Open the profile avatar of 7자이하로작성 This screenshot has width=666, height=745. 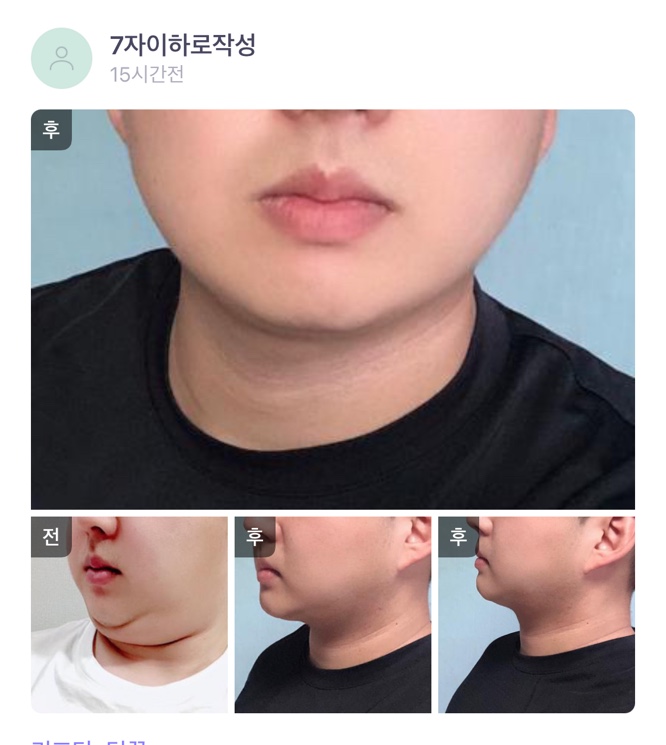pyautogui.click(x=62, y=58)
